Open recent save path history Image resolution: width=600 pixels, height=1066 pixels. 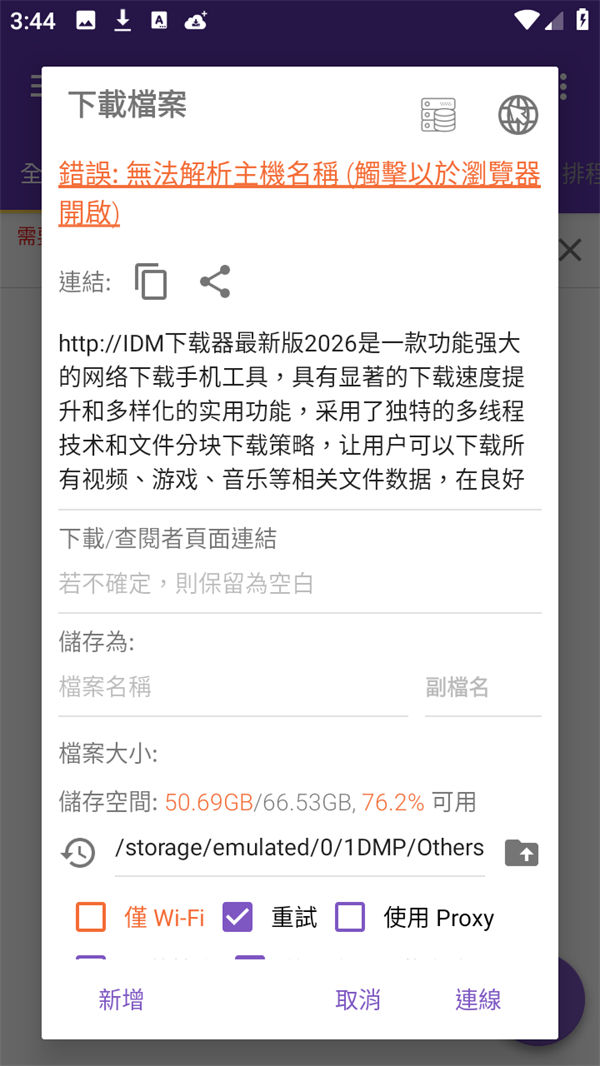pyautogui.click(x=78, y=852)
